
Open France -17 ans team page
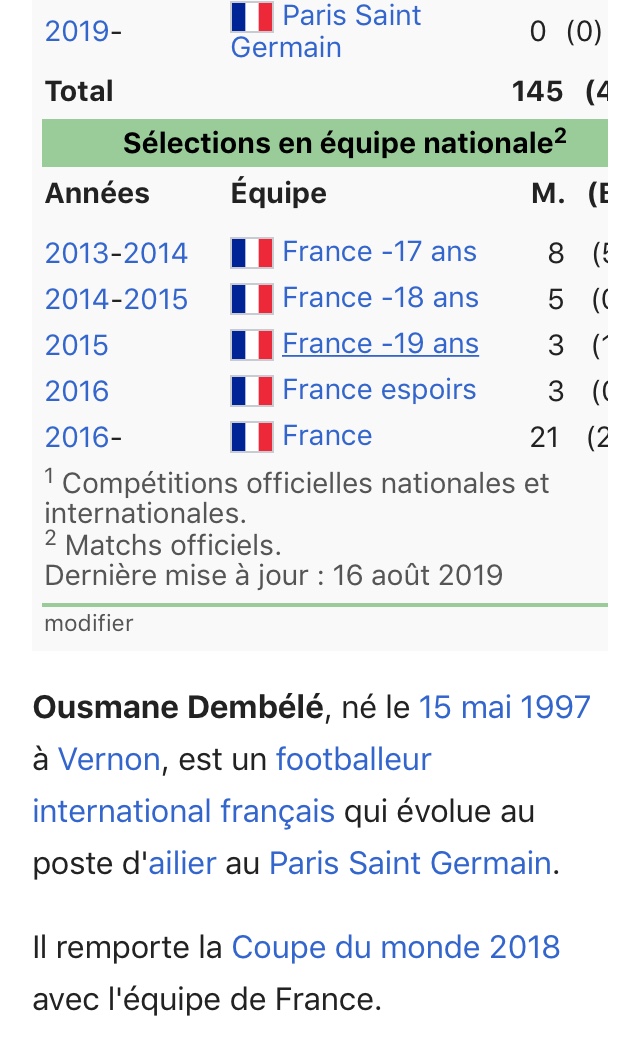click(x=379, y=252)
